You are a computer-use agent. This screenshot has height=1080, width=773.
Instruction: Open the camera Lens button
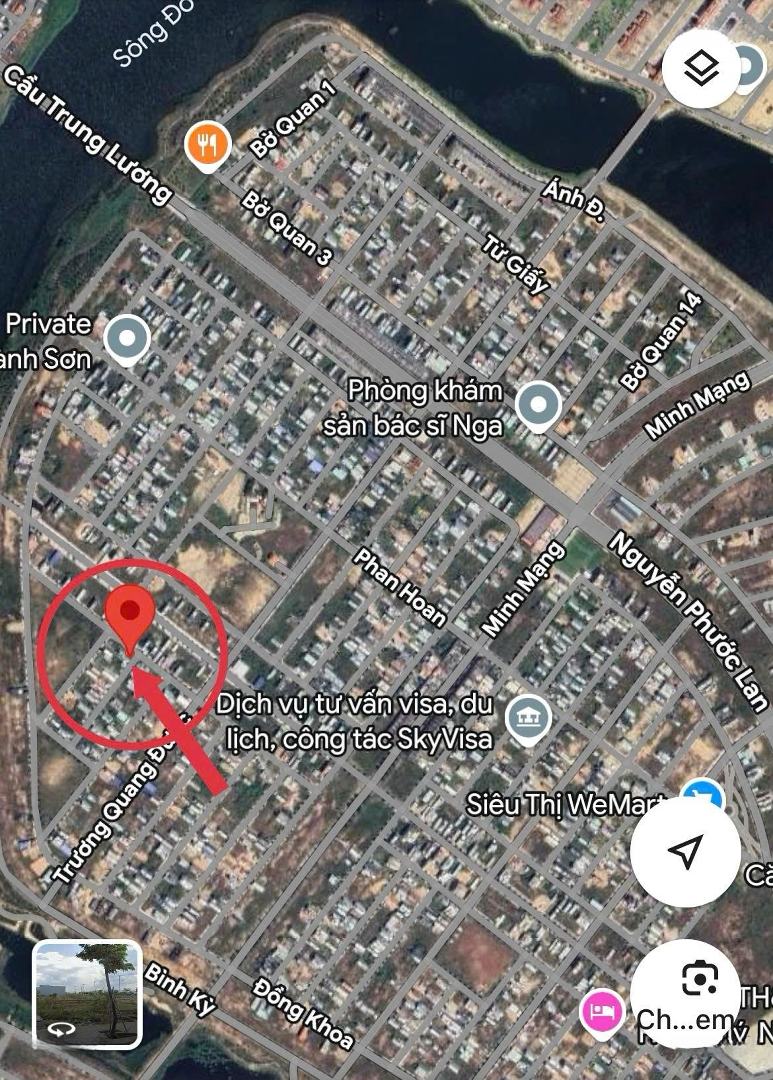click(700, 979)
